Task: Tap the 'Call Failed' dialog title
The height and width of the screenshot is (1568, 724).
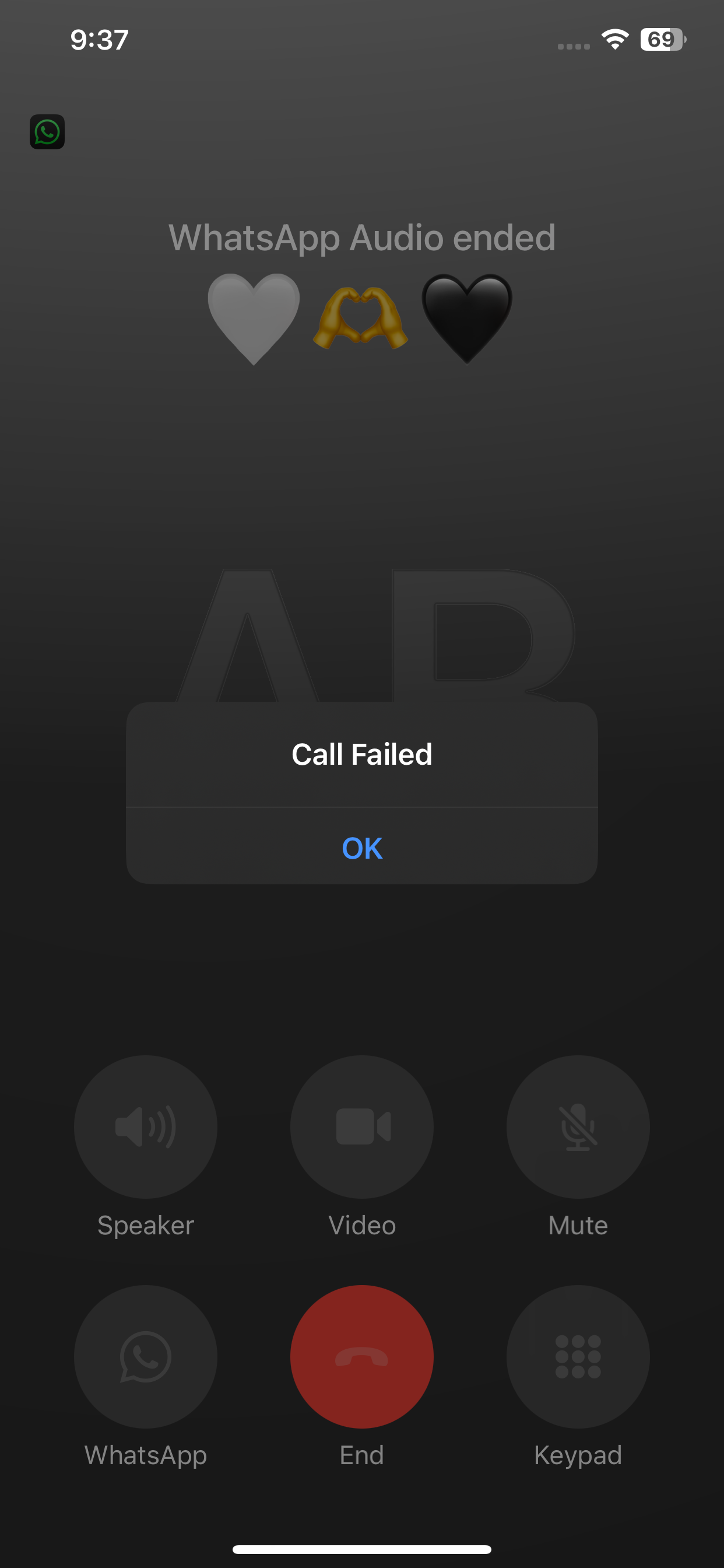Action: (361, 755)
